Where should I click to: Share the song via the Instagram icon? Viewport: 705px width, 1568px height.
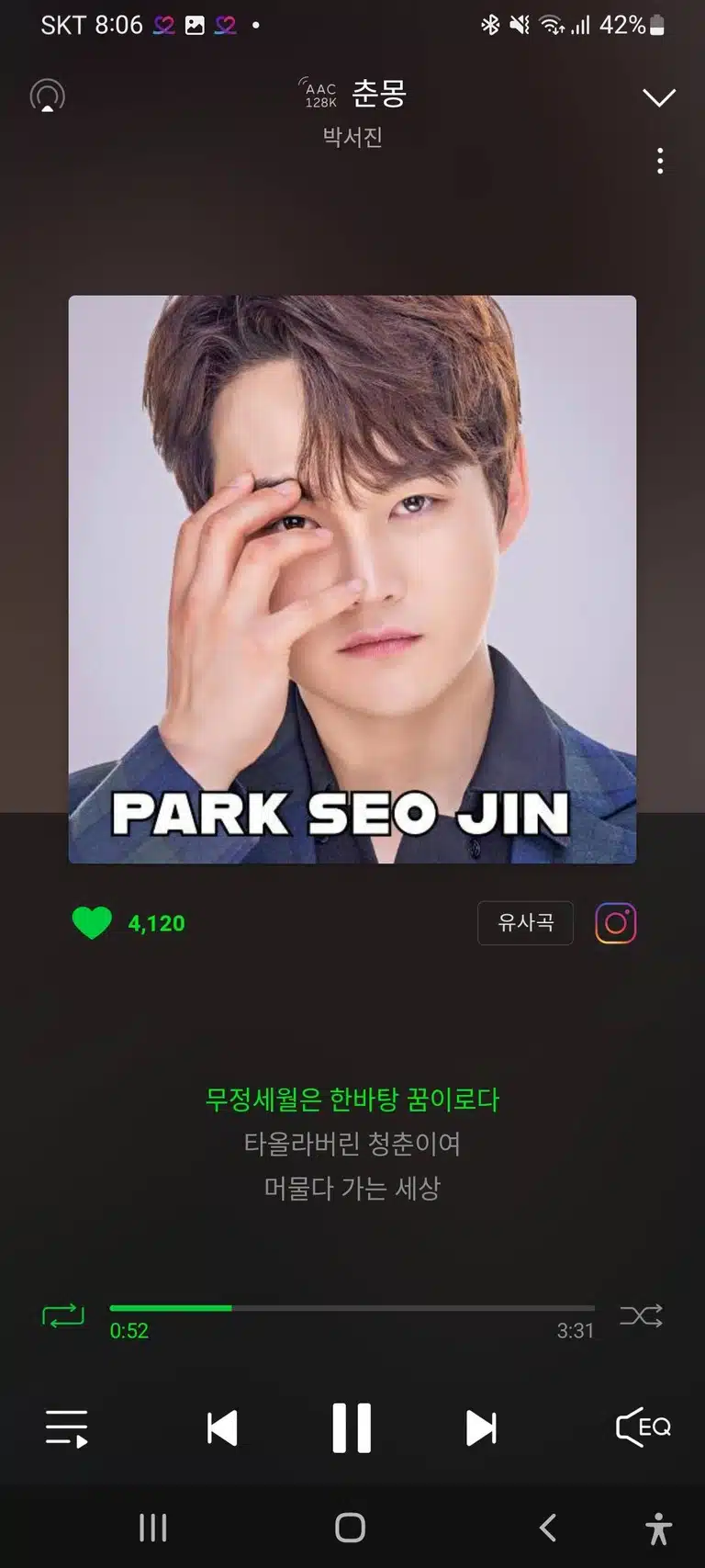point(616,923)
